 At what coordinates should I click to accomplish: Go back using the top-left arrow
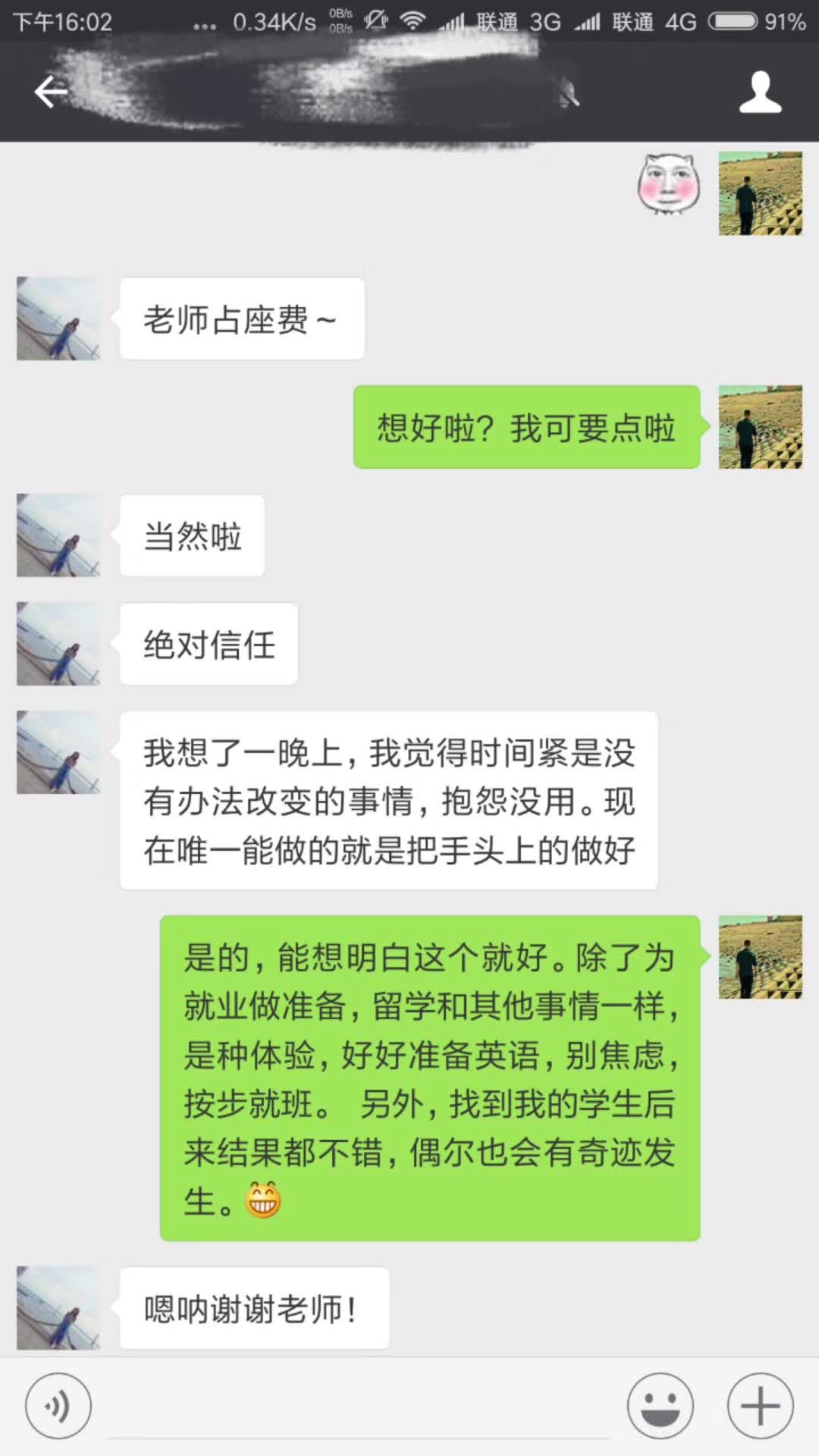(x=52, y=93)
